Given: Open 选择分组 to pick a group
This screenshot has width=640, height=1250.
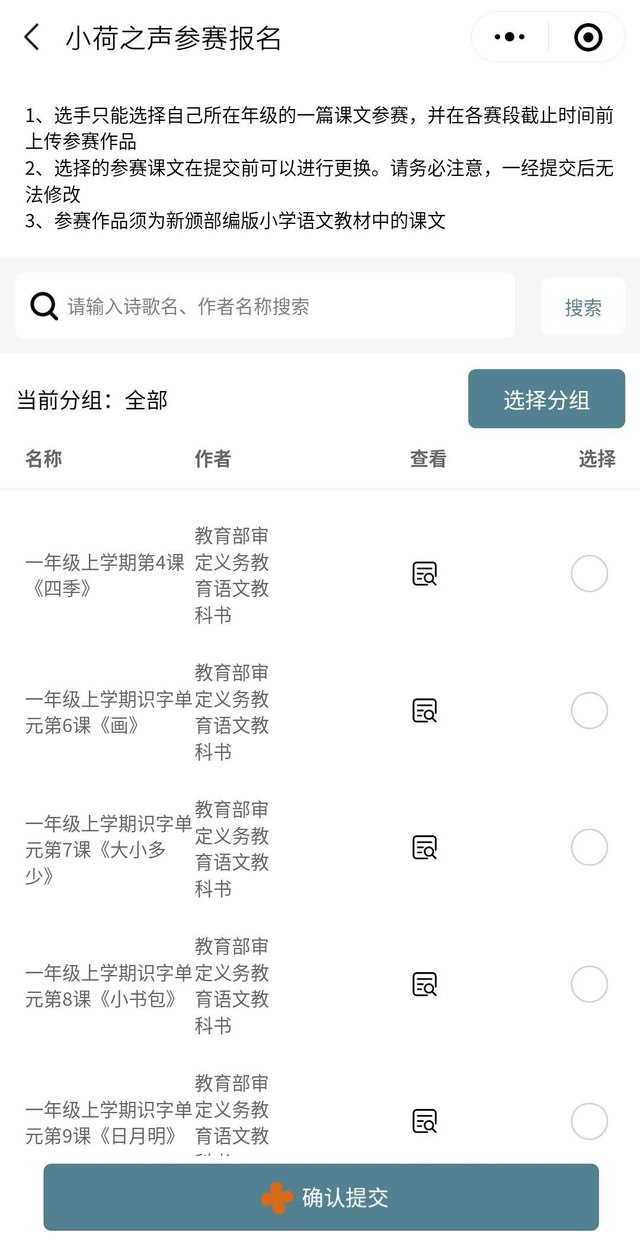Looking at the screenshot, I should [x=546, y=400].
